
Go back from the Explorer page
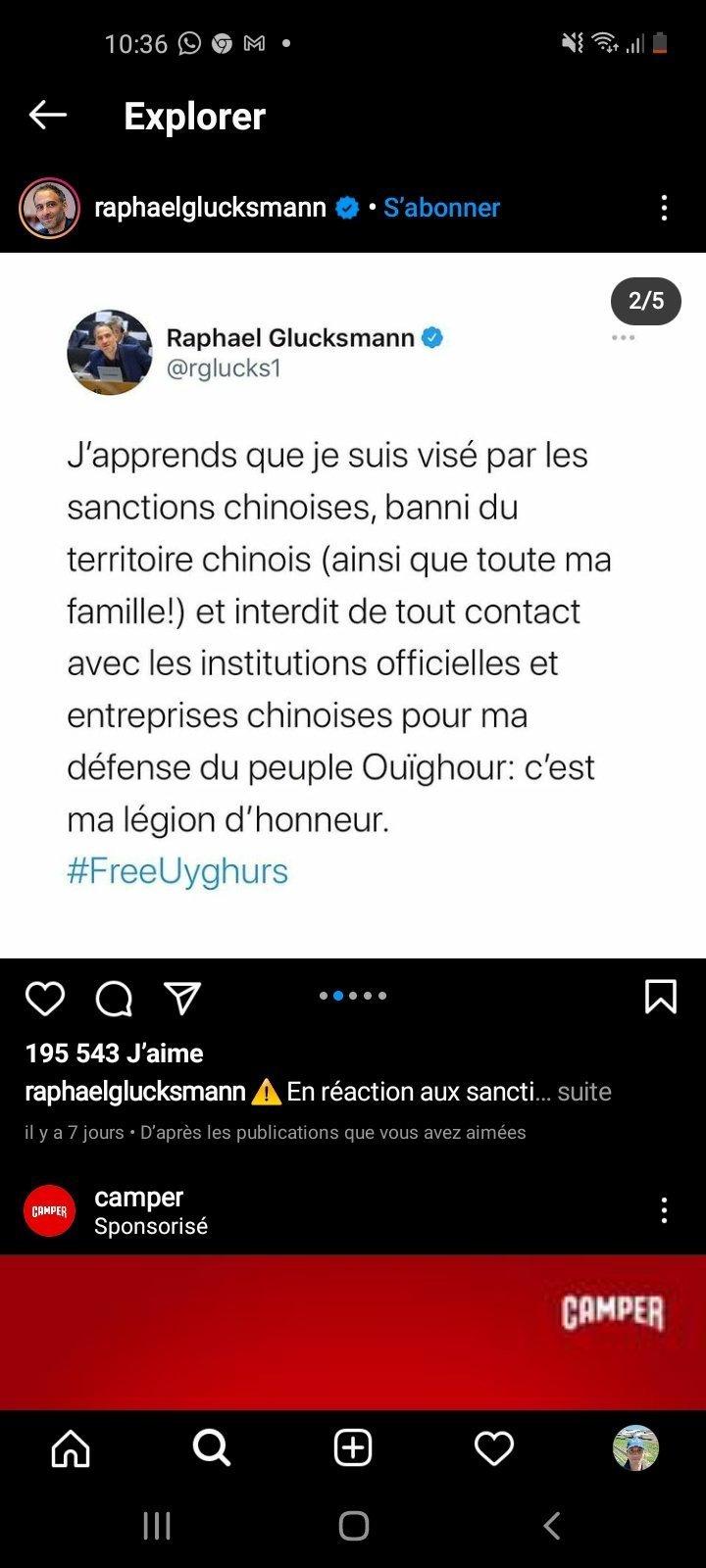point(47,116)
